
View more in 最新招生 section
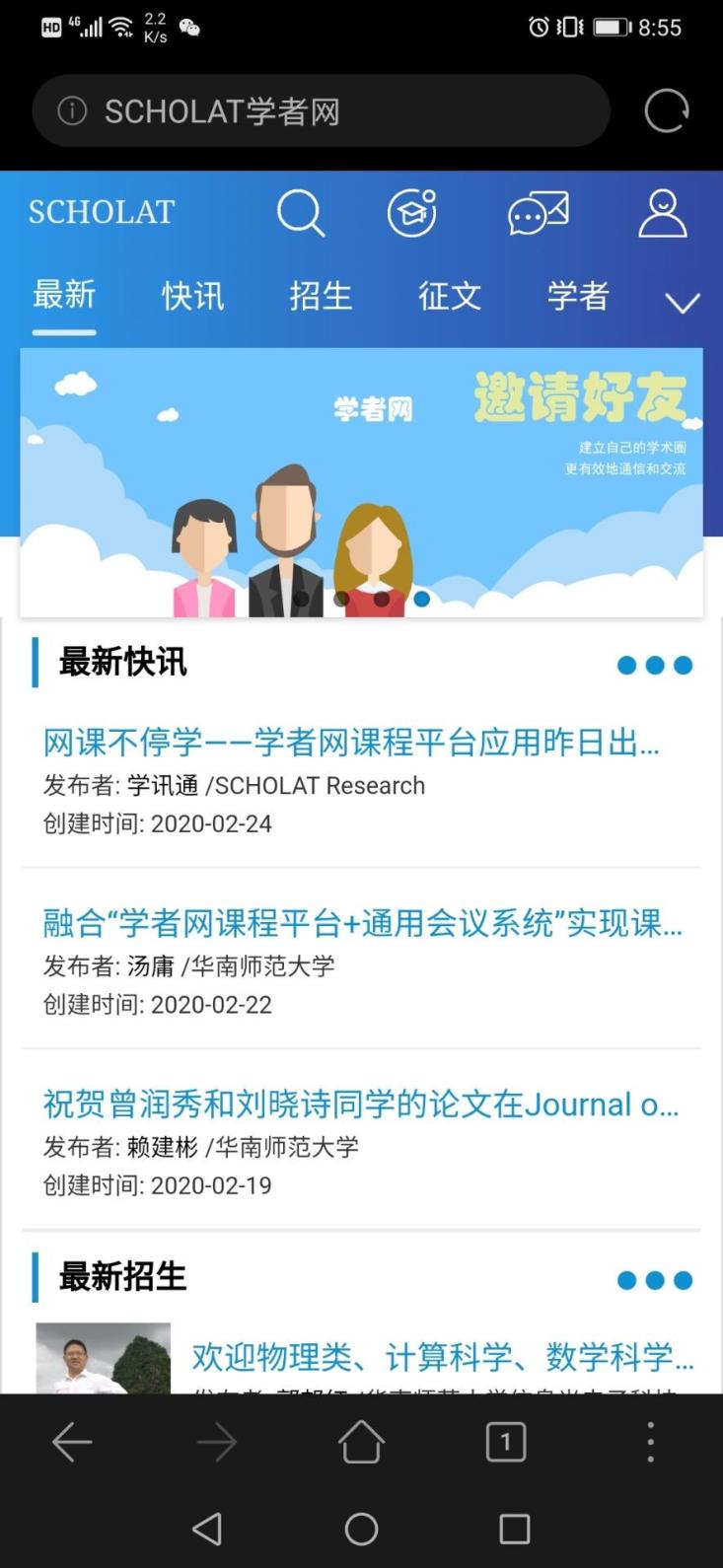654,1280
